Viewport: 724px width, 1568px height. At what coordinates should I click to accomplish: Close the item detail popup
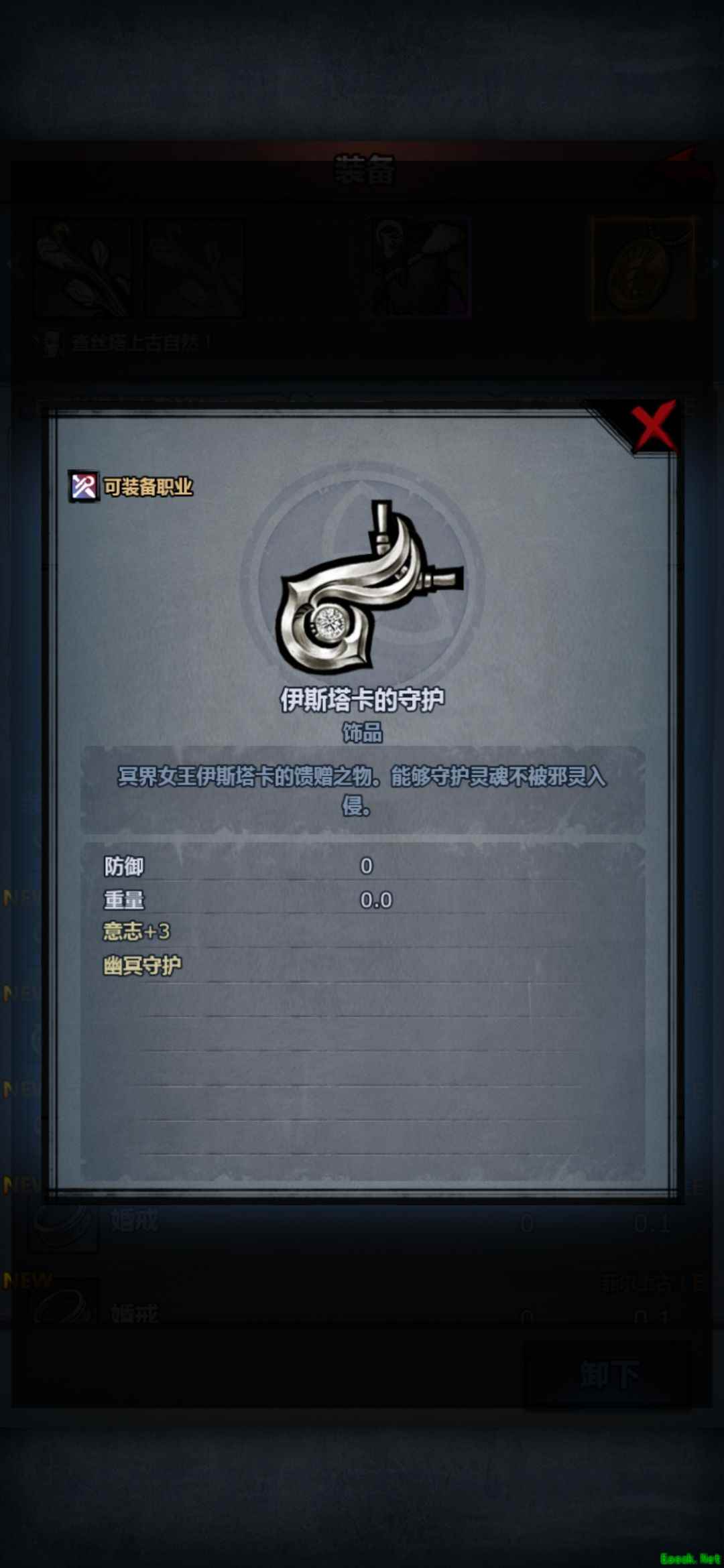click(653, 426)
